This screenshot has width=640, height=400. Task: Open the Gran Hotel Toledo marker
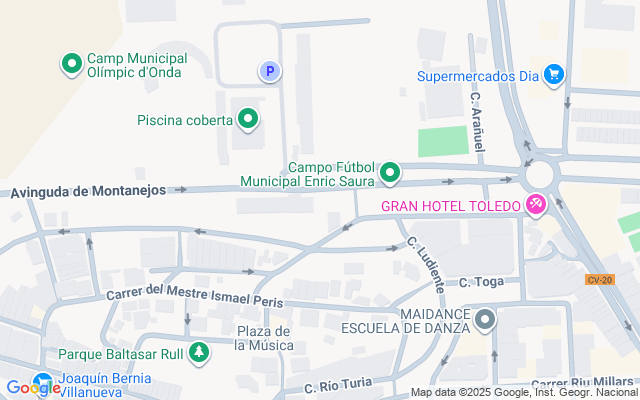[536, 206]
